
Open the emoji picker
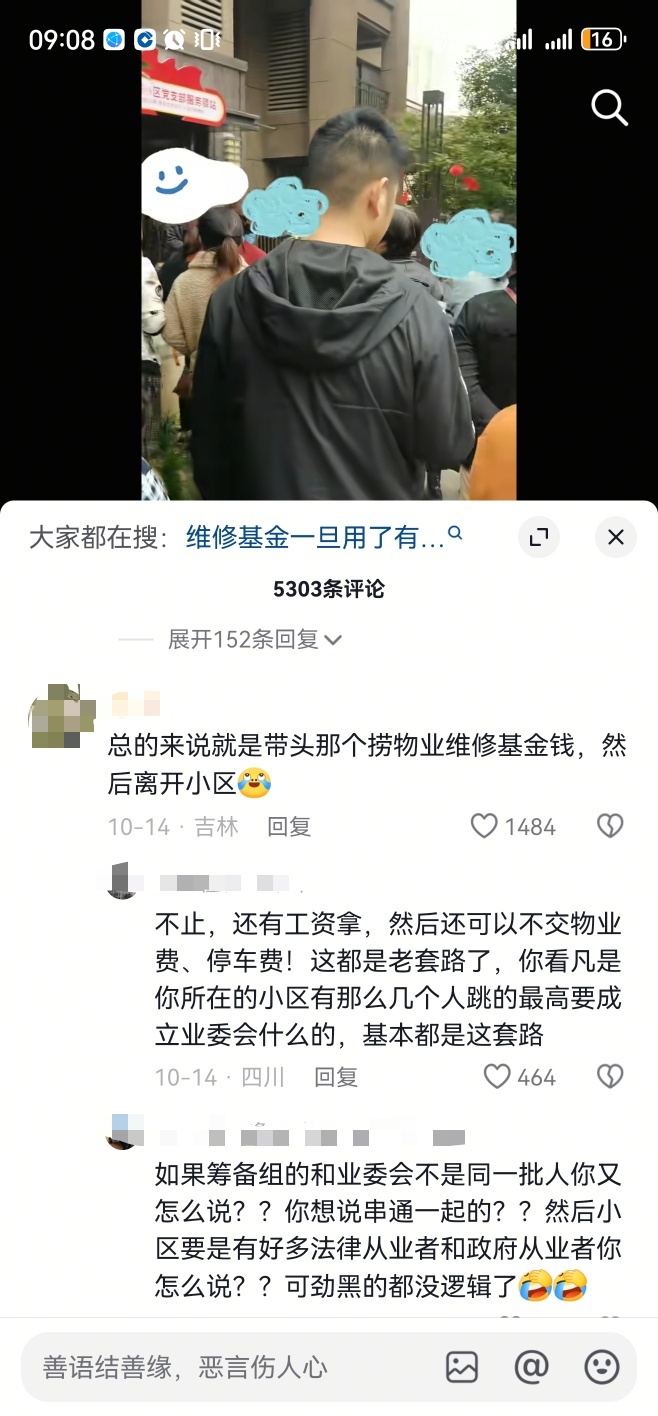tap(602, 1367)
